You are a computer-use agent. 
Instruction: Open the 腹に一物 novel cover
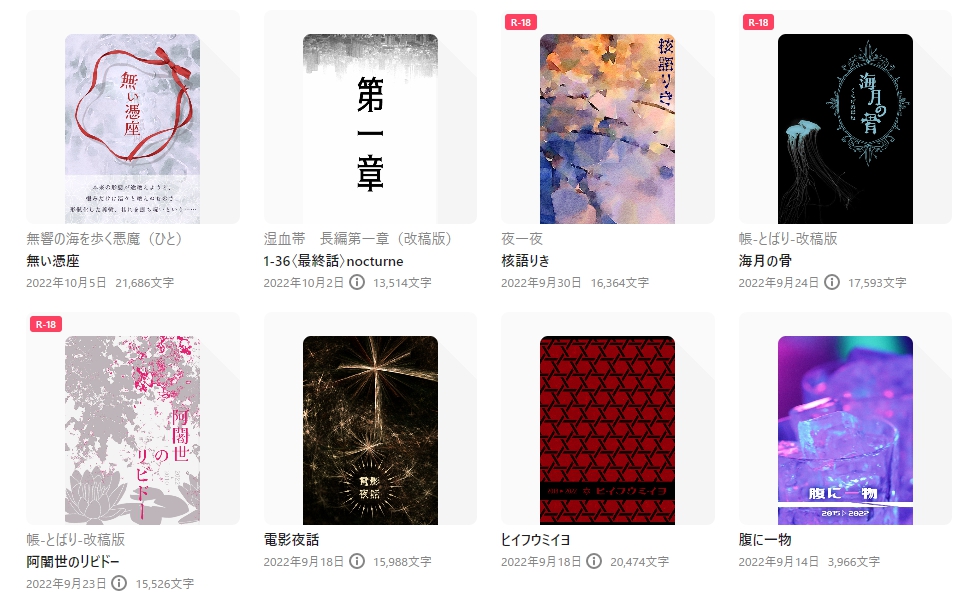845,430
